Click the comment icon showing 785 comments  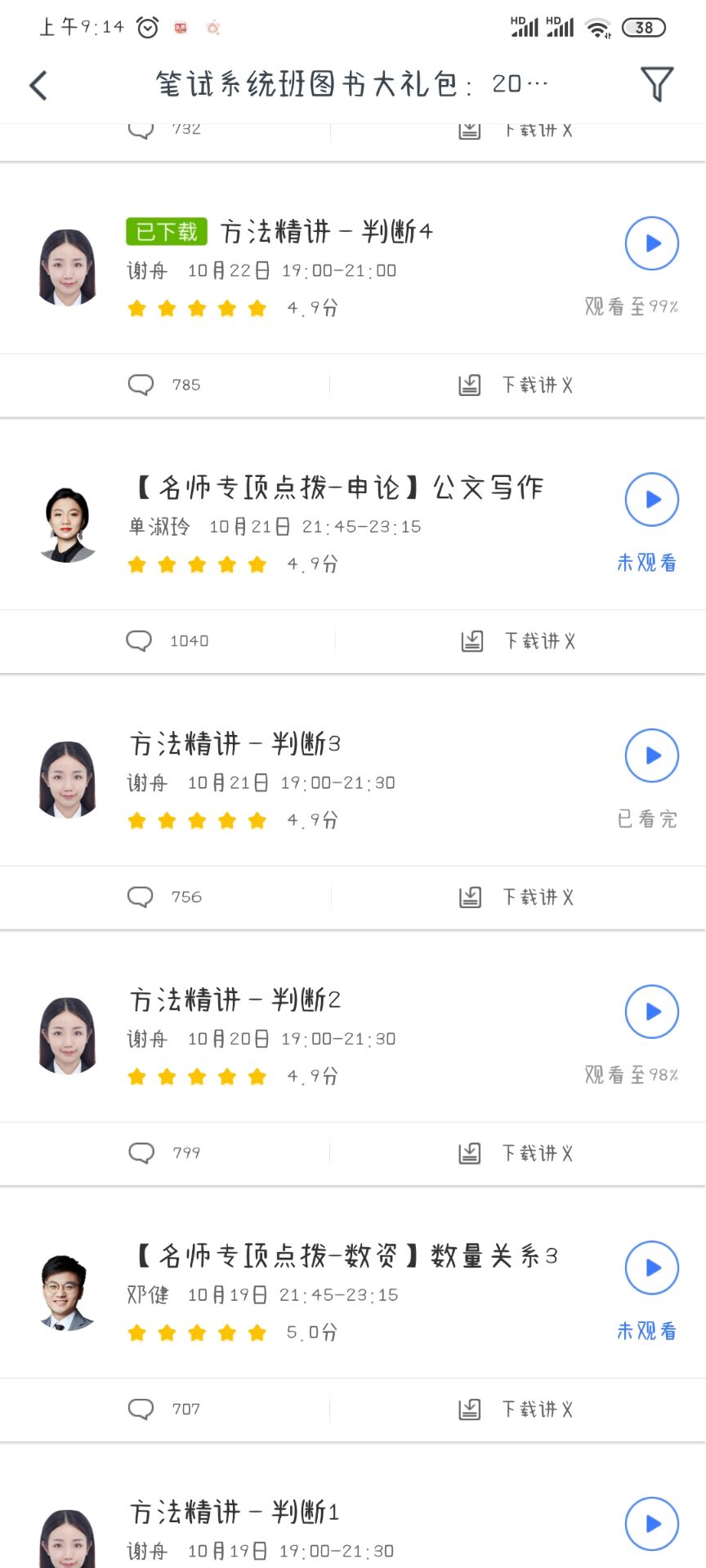[x=142, y=384]
